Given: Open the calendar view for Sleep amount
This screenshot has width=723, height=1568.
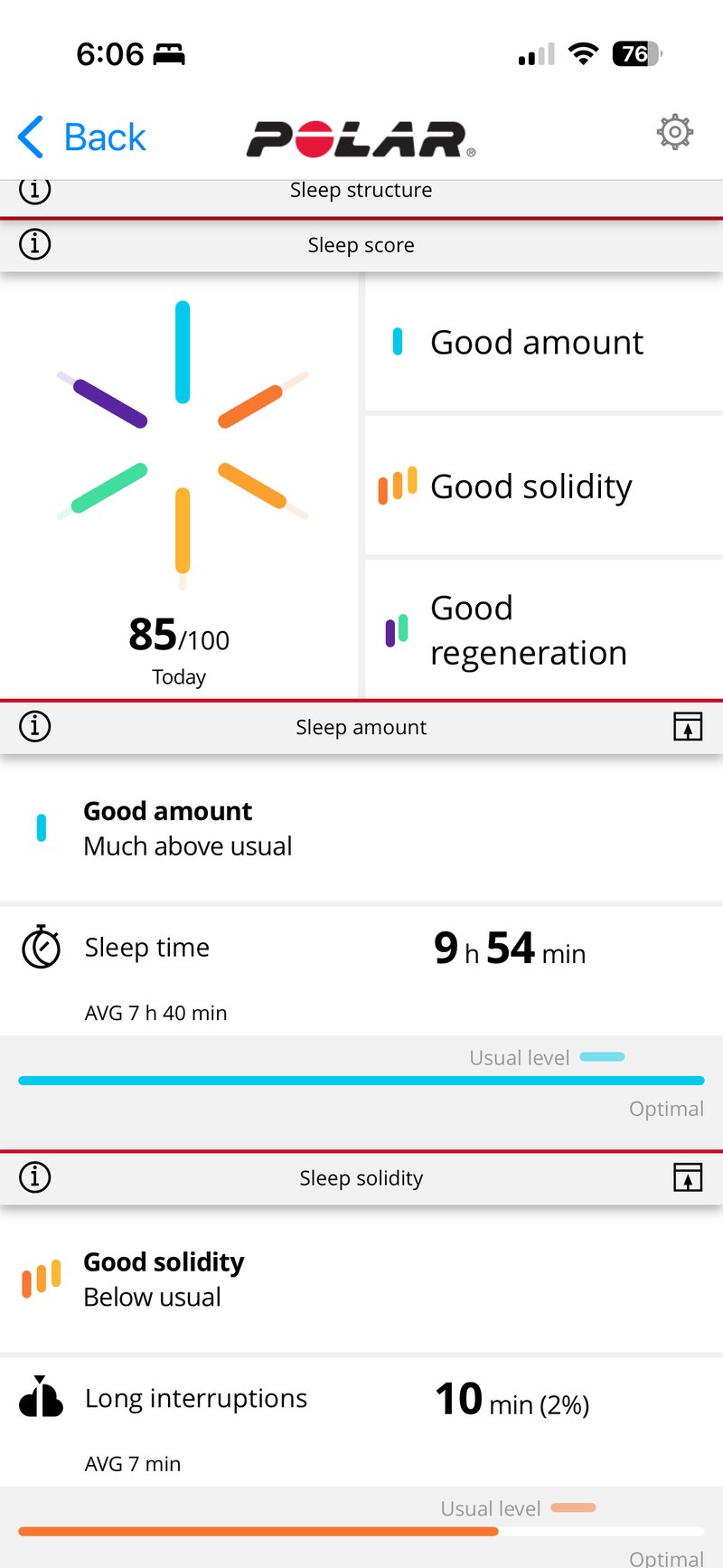Looking at the screenshot, I should click(x=689, y=726).
